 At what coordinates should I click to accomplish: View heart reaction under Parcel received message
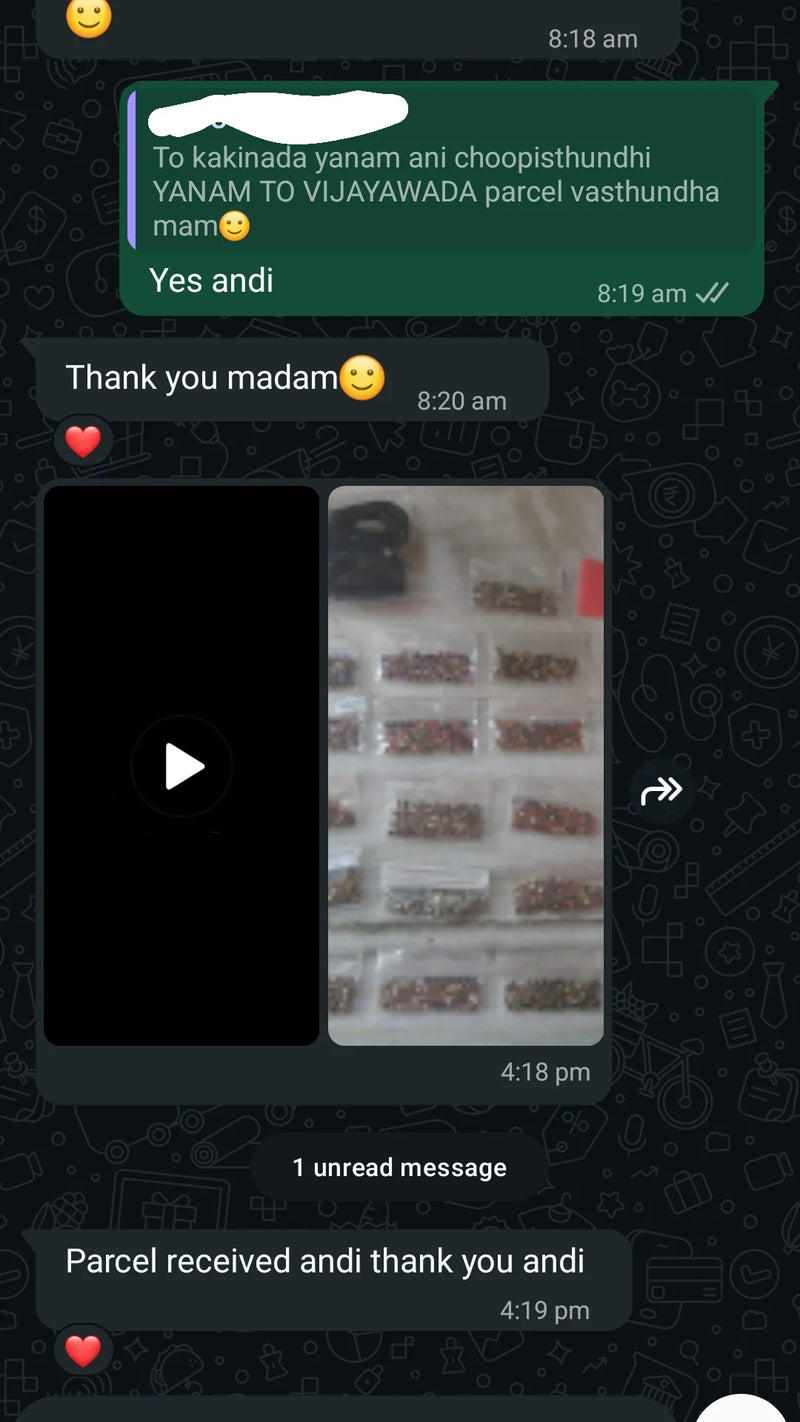[83, 1351]
